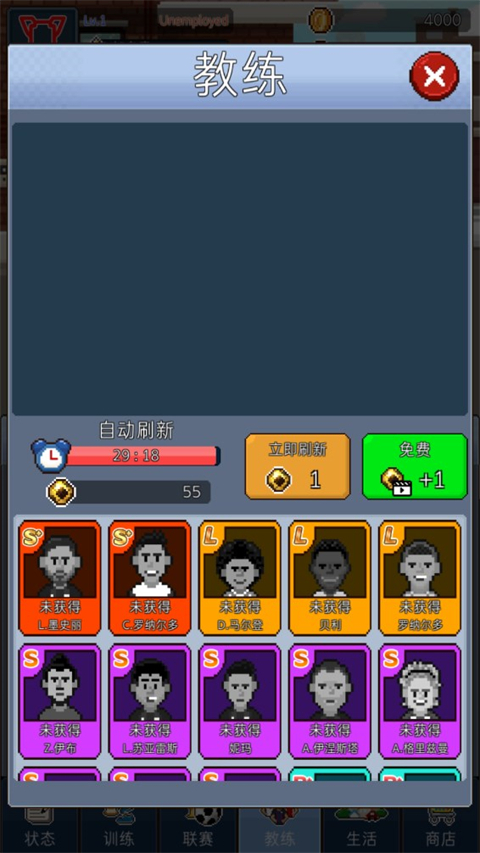This screenshot has height=853, width=480.
Task: Select the L-rank 罗纳尔多 coach card
Action: 420,578
